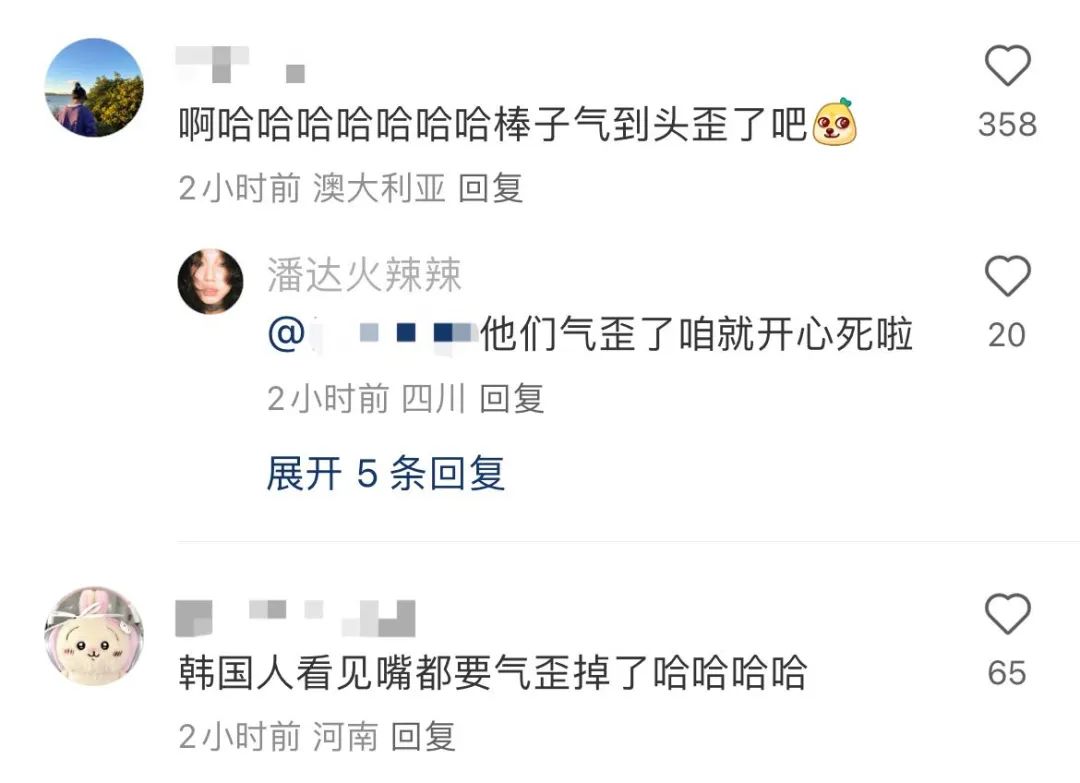This screenshot has width=1080, height=783.
Task: Like the comment from 澳大利亚 with 358 likes
Action: click(x=1007, y=68)
